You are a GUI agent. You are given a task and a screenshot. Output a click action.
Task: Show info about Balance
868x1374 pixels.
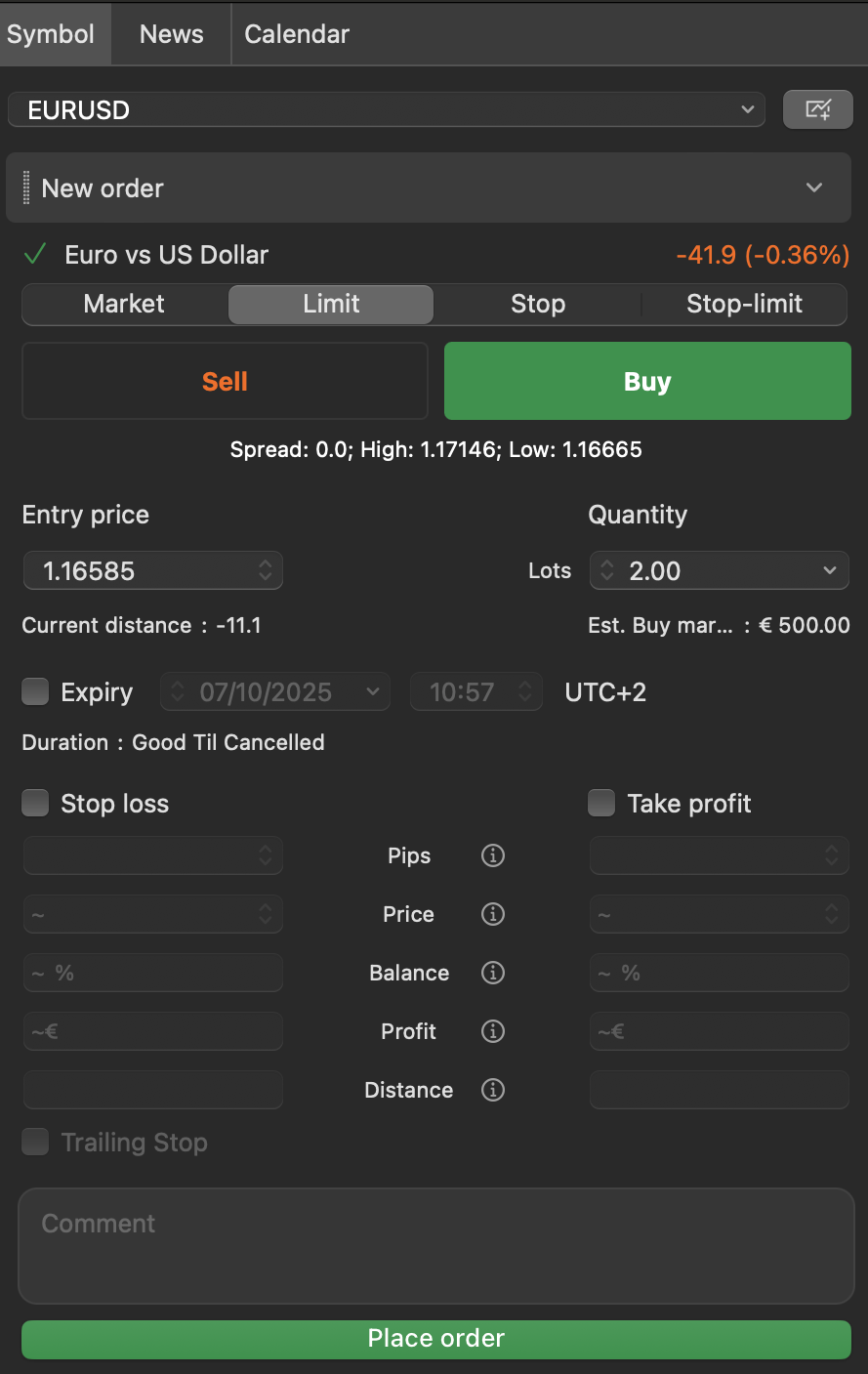click(x=493, y=973)
